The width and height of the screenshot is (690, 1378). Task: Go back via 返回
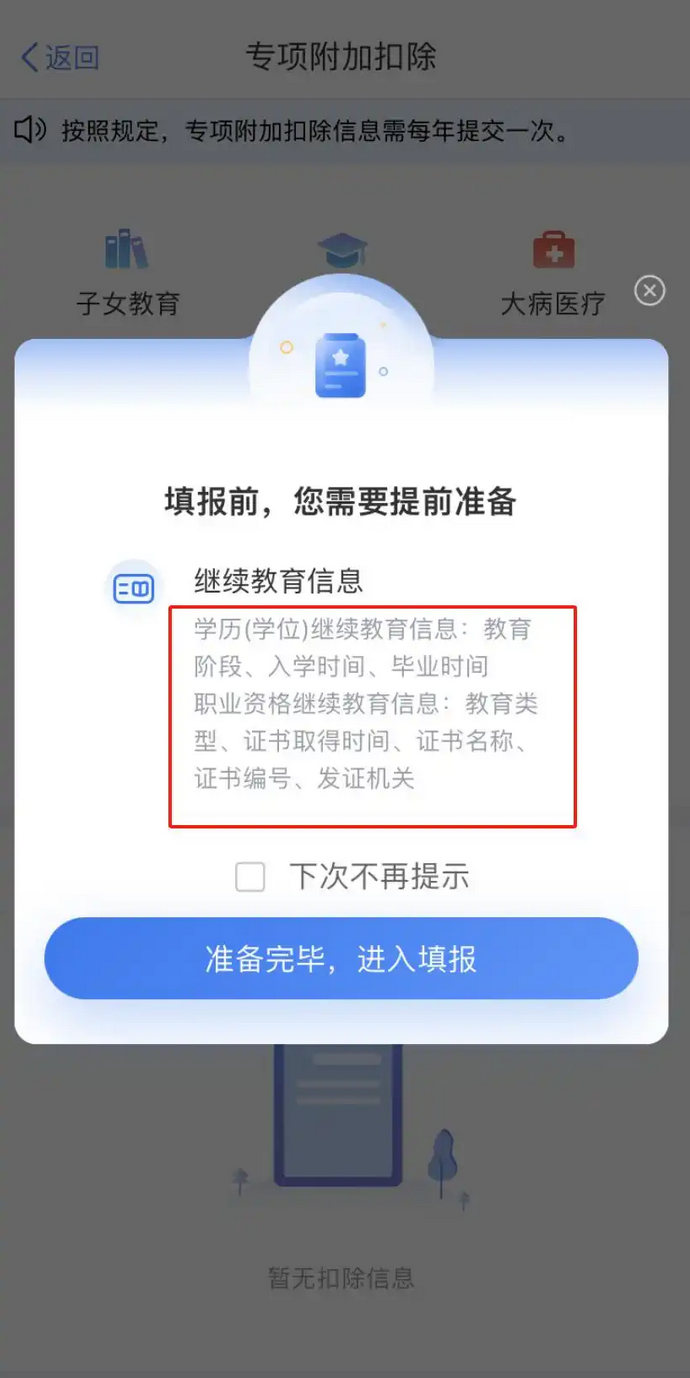click(60, 57)
